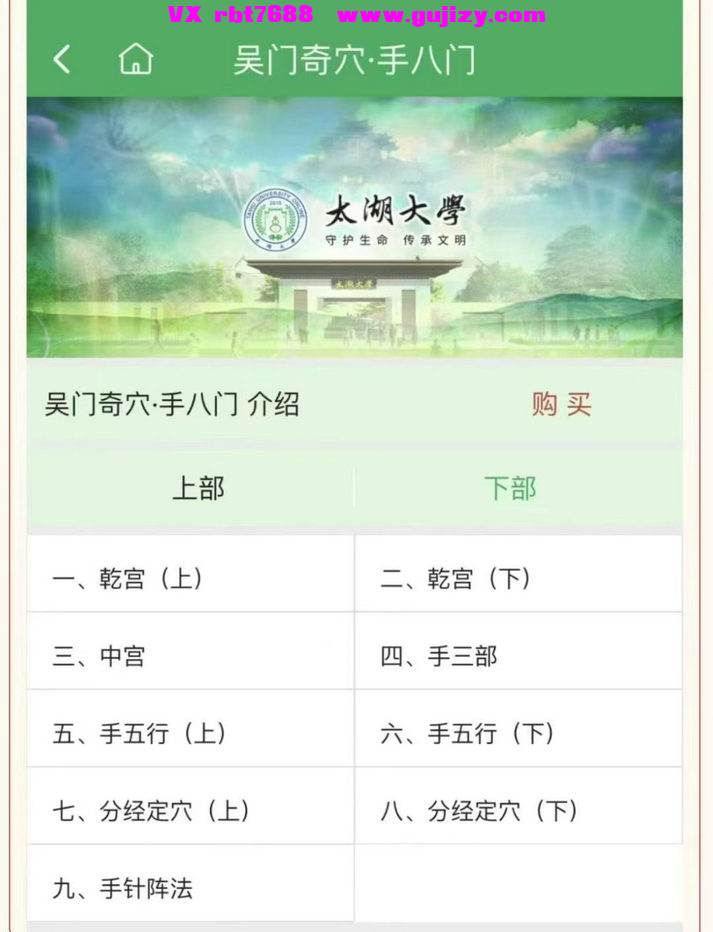Switch to the 下部 tab

pyautogui.click(x=510, y=488)
